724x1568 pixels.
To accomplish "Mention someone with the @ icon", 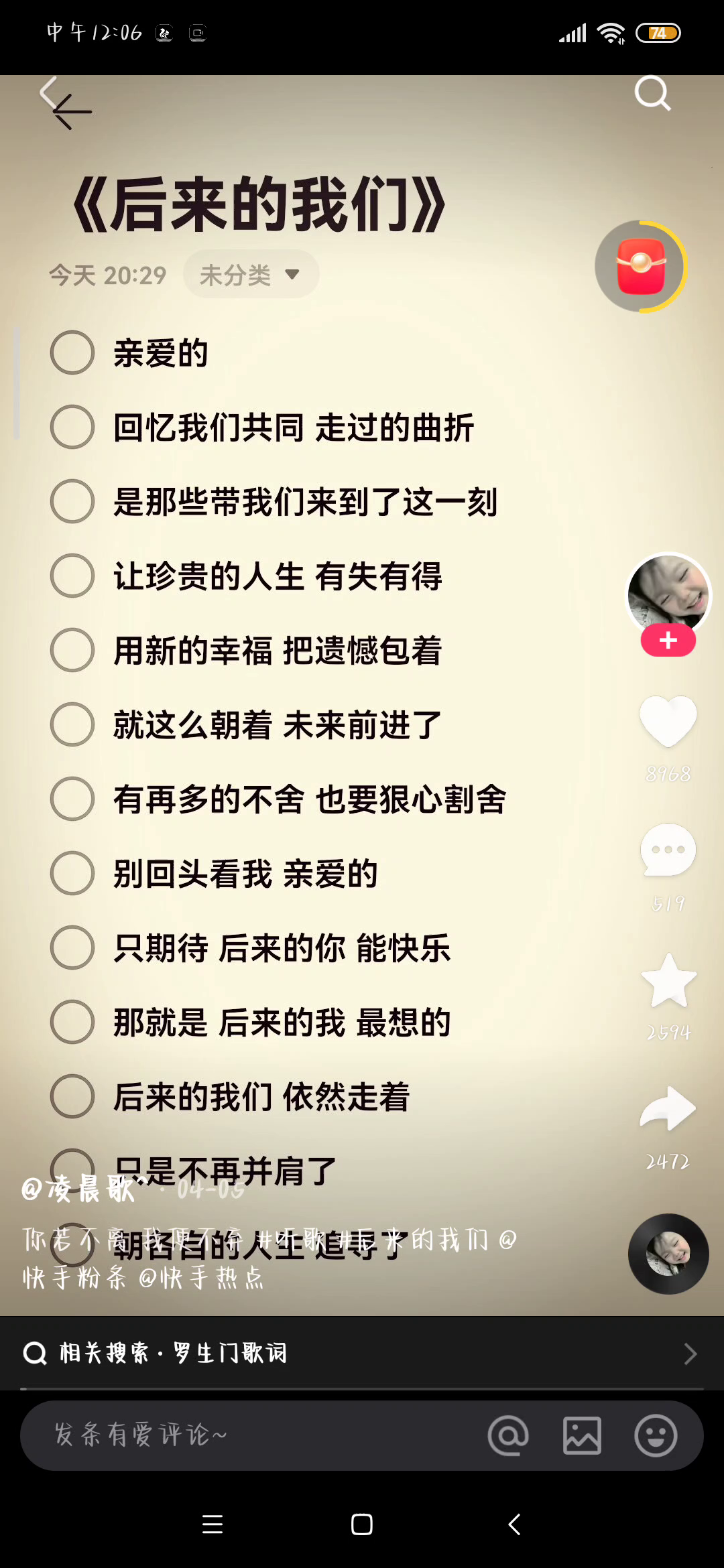I will coord(508,1435).
